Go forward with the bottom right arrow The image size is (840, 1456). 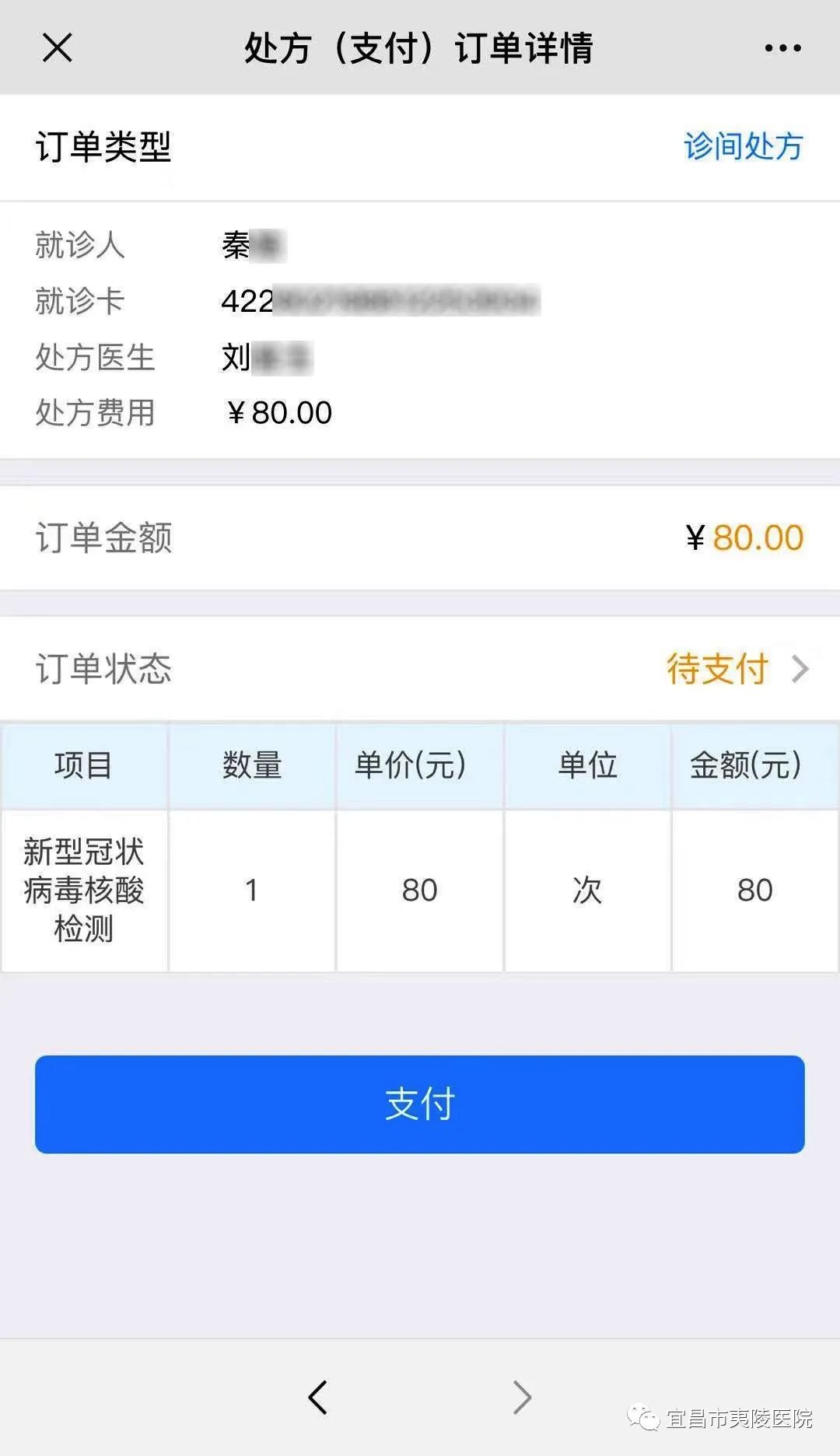(x=522, y=1398)
